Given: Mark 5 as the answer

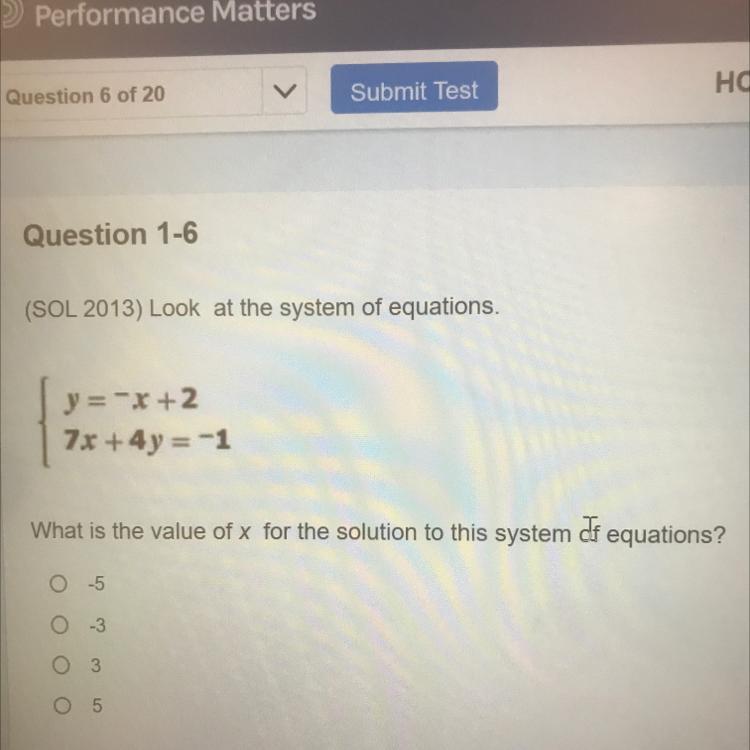Looking at the screenshot, I should [64, 706].
